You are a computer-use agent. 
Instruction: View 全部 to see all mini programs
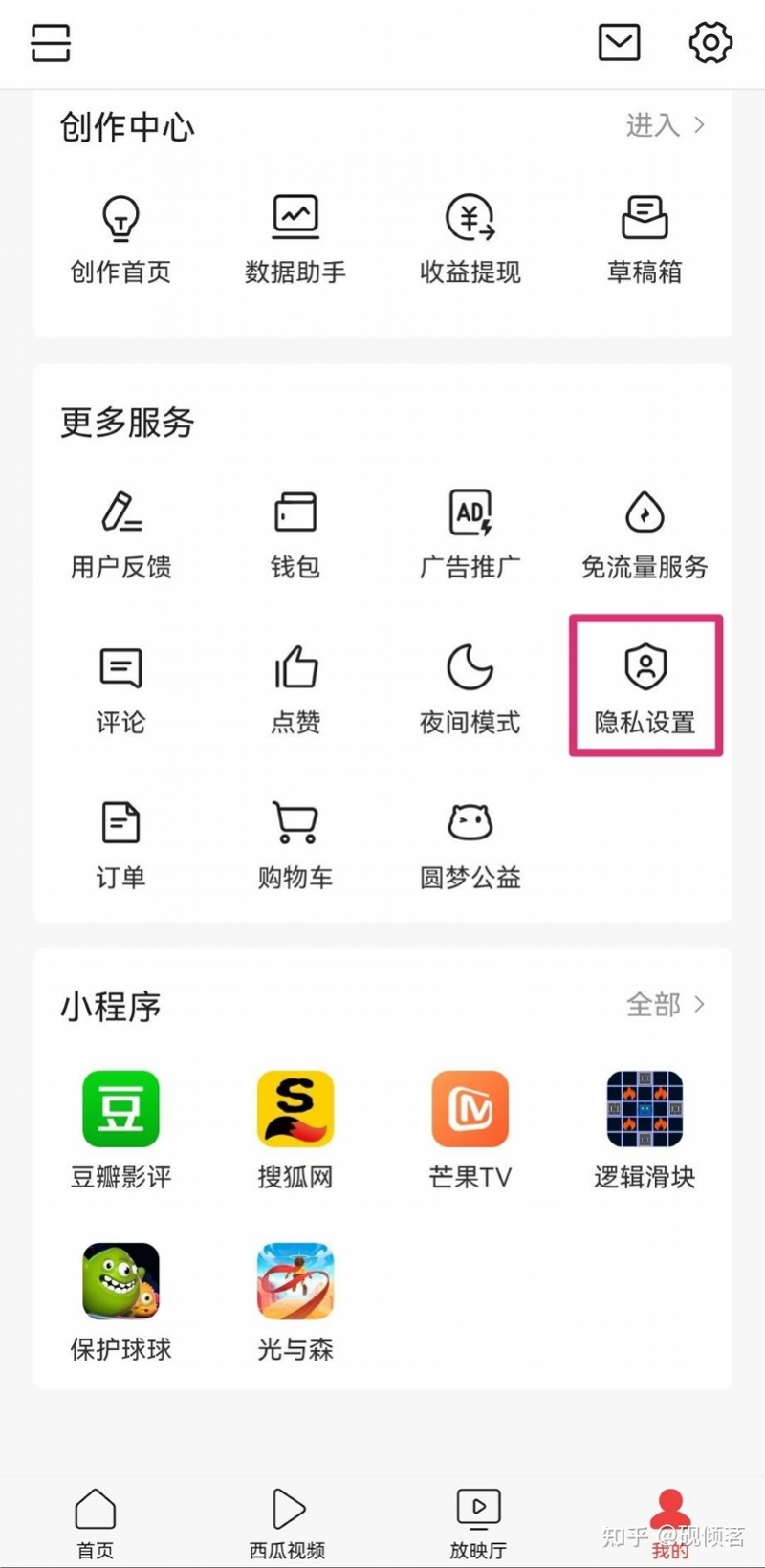click(664, 1006)
